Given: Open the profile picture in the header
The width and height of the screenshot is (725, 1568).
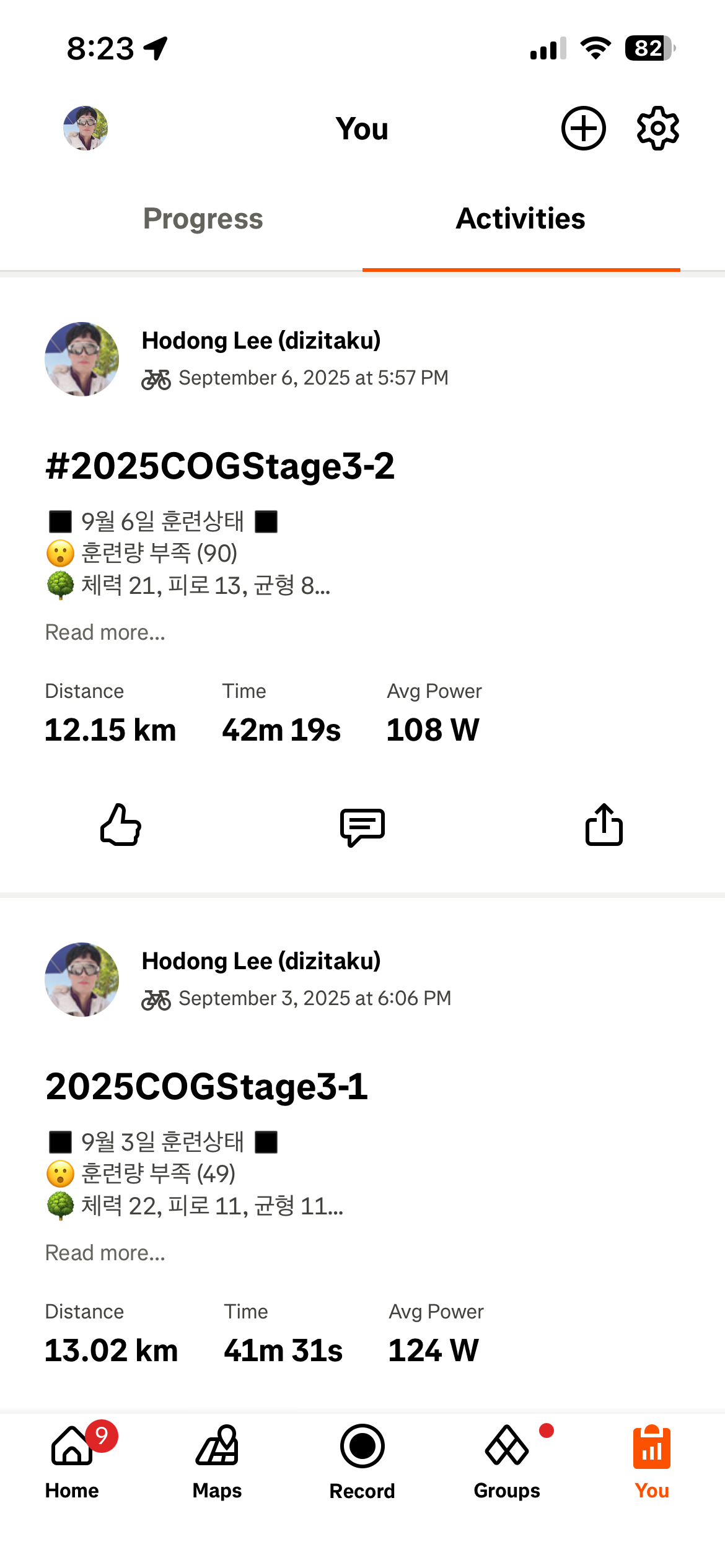Looking at the screenshot, I should click(86, 128).
